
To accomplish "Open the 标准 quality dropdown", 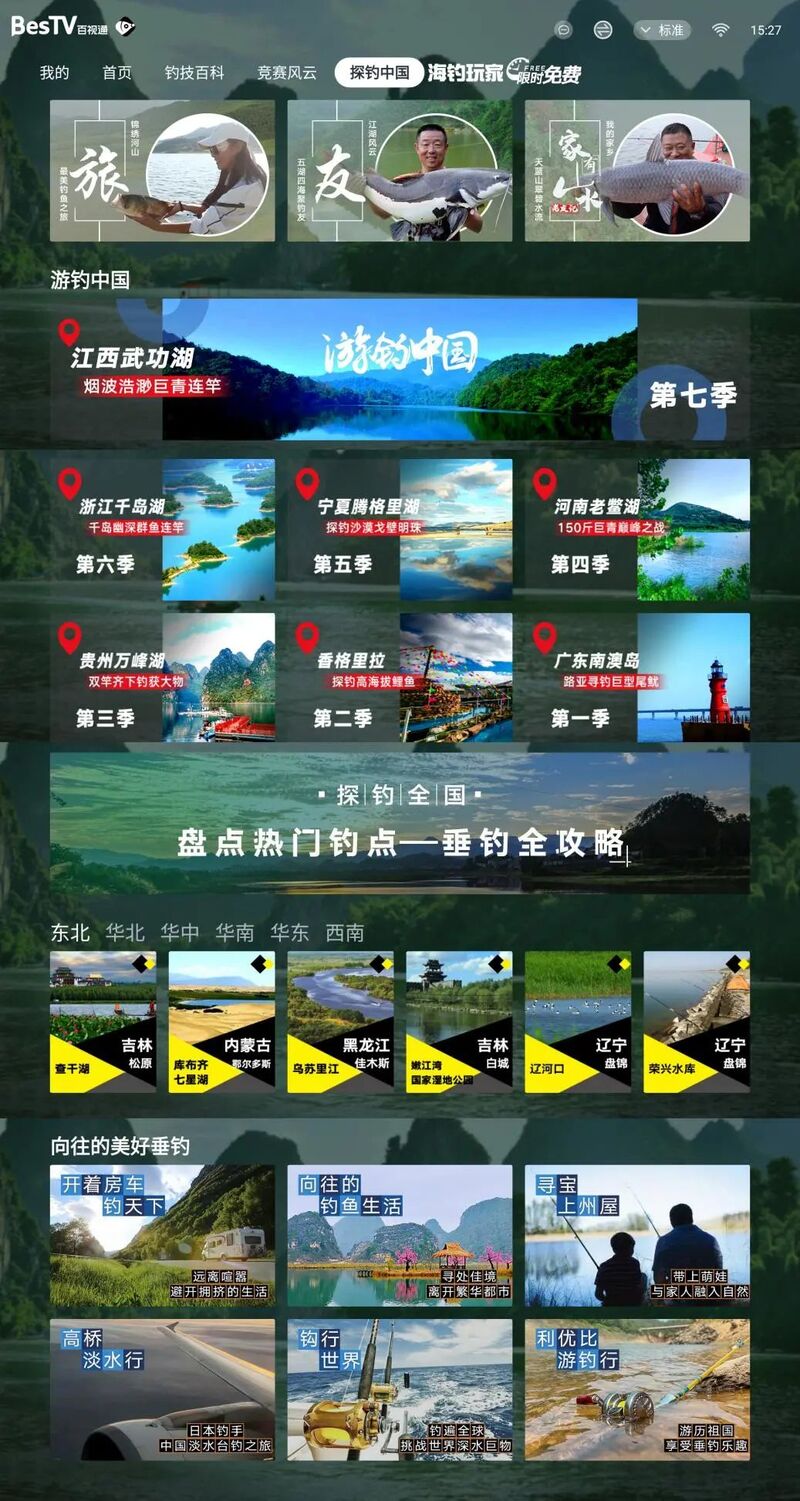I will [x=664, y=30].
